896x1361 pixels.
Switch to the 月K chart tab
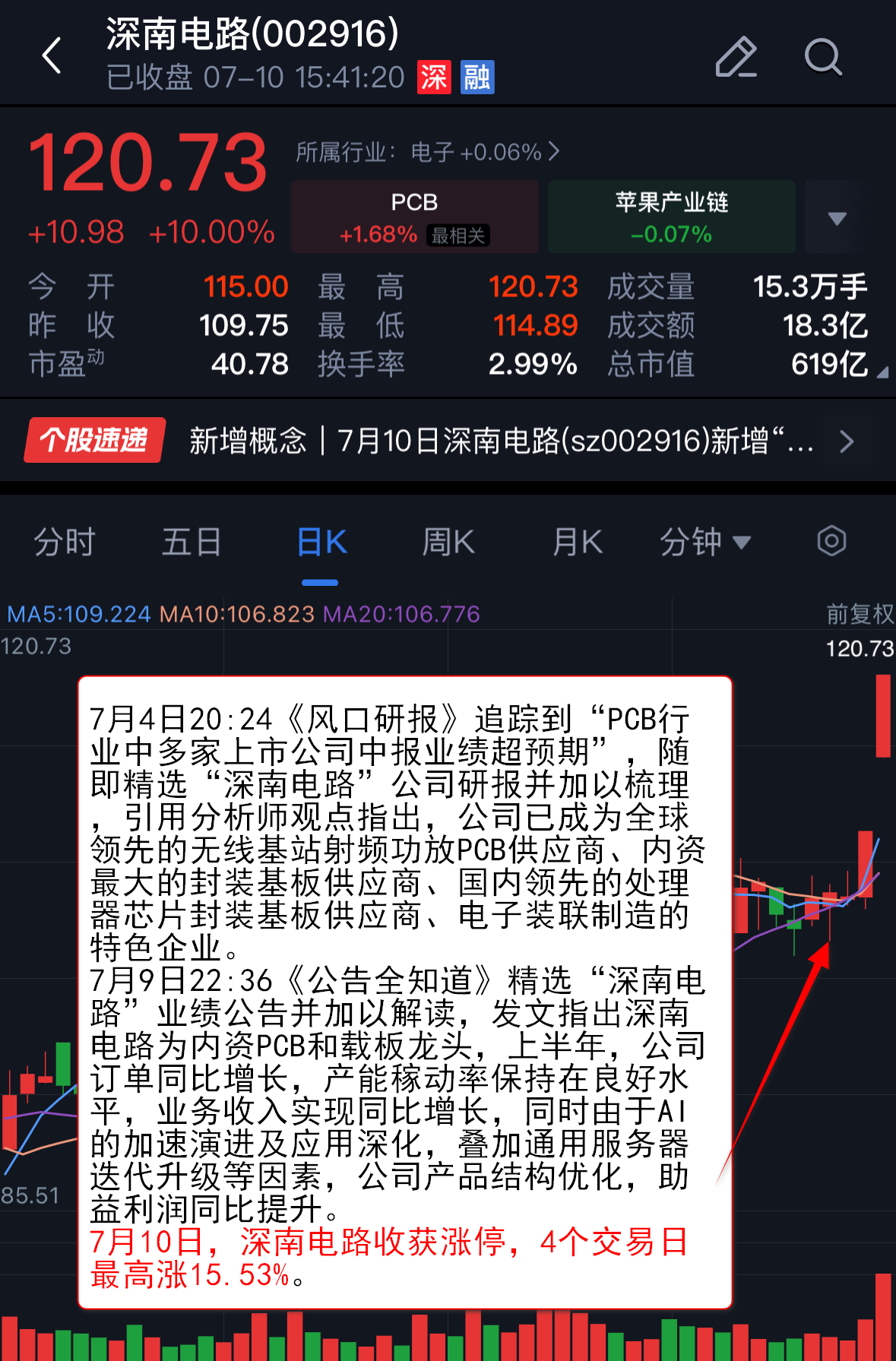click(x=577, y=543)
